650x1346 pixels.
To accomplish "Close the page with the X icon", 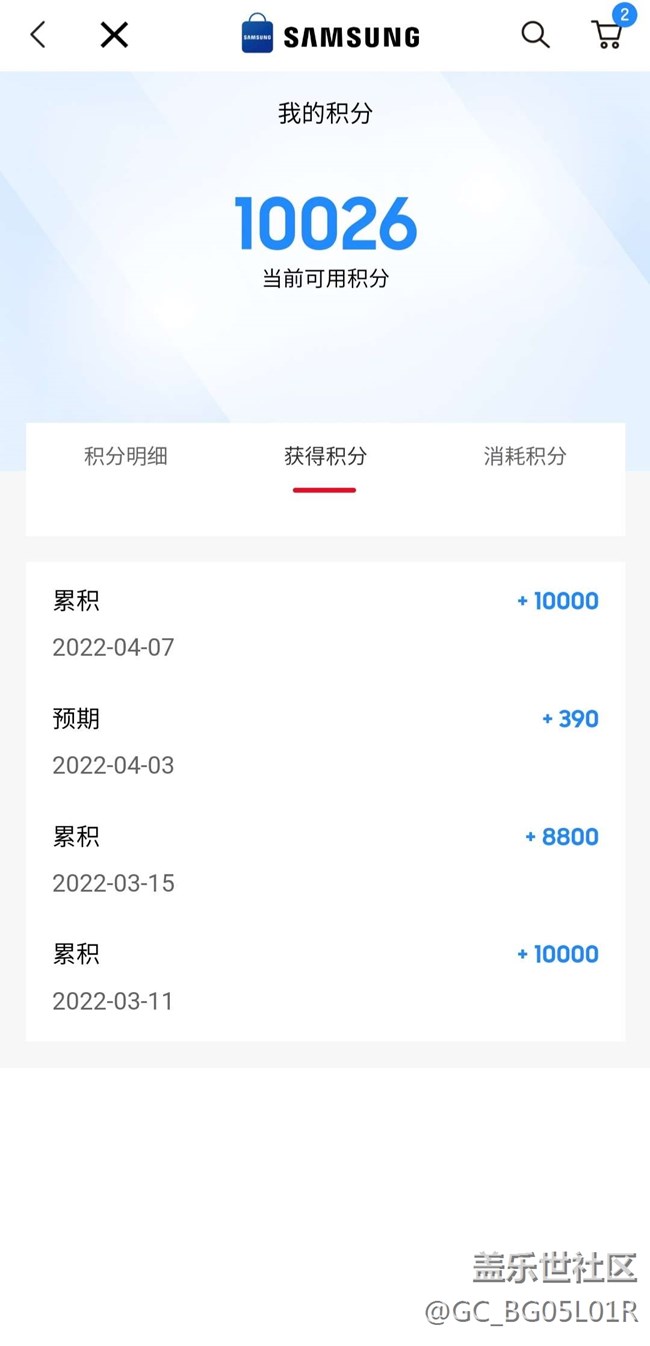I will point(114,36).
